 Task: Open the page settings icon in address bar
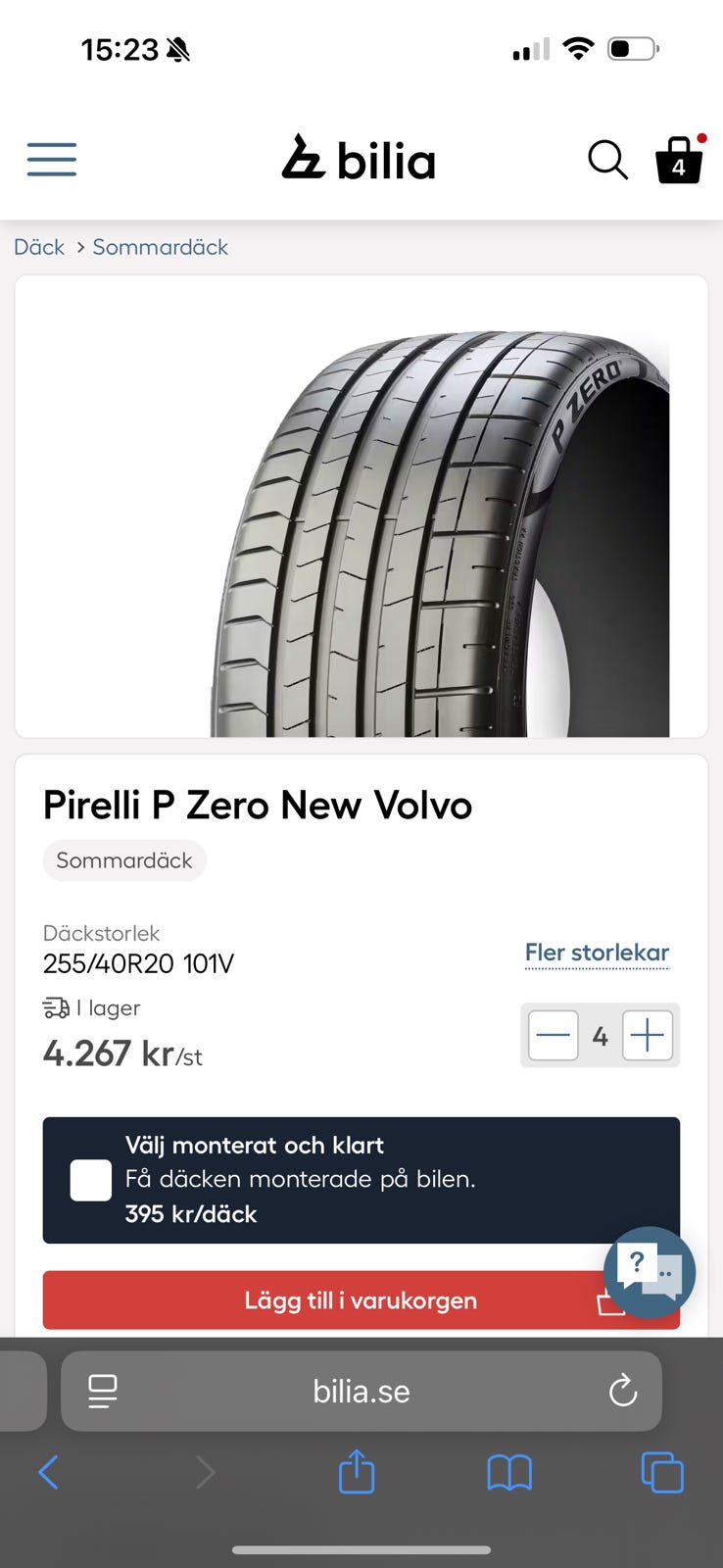coord(103,1392)
